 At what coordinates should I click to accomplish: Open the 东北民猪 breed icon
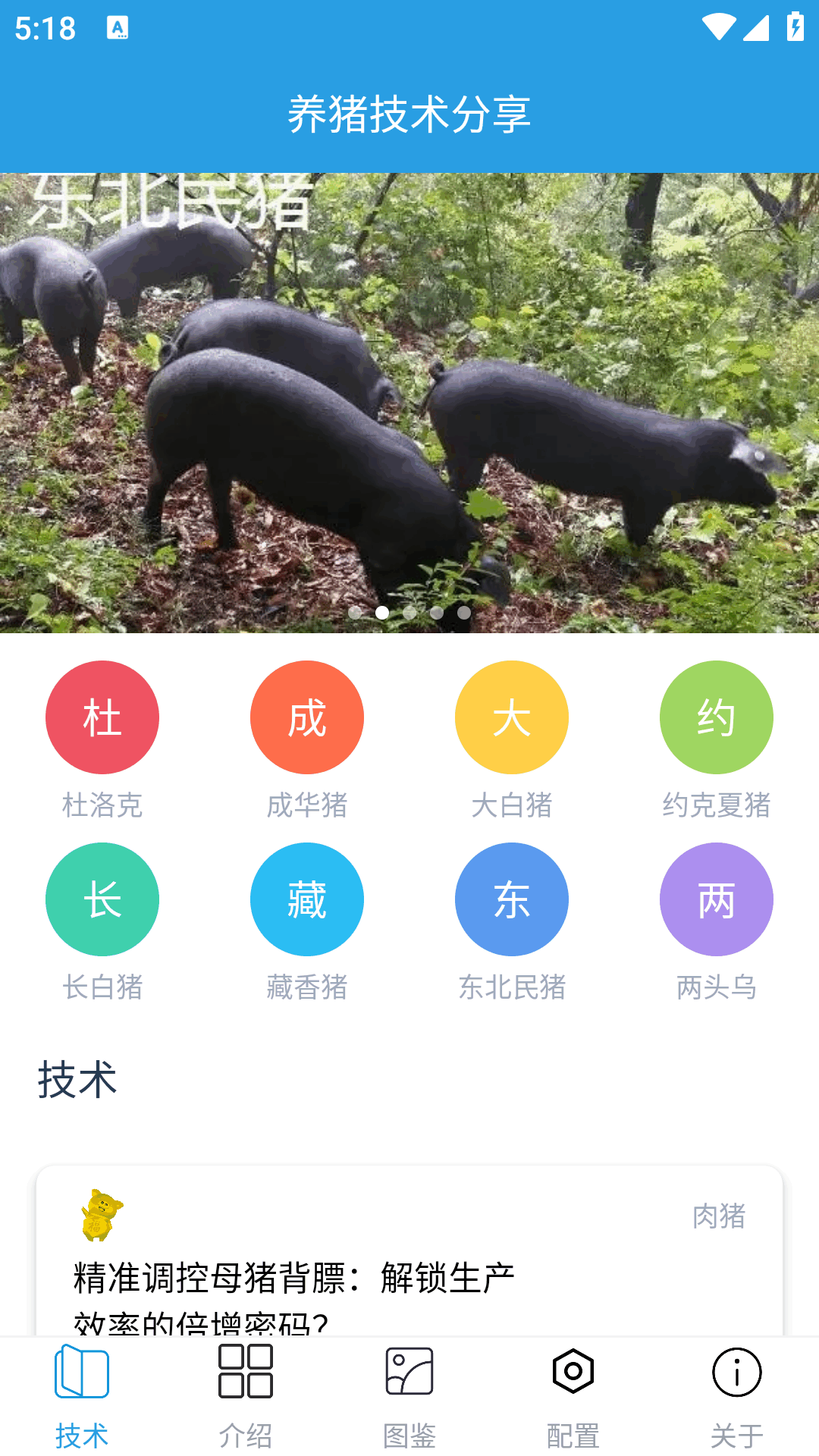pyautogui.click(x=512, y=899)
